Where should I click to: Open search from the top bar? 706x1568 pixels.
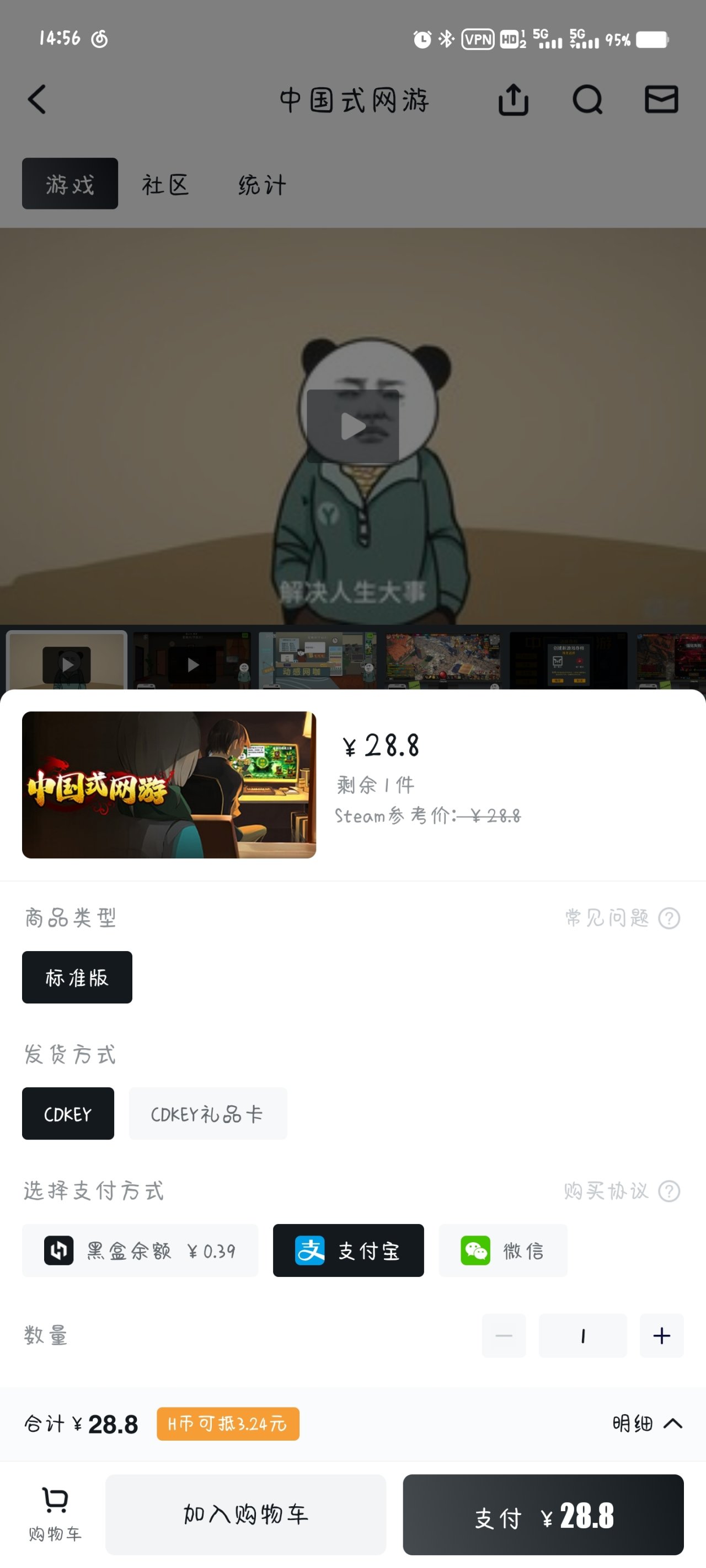tap(587, 99)
